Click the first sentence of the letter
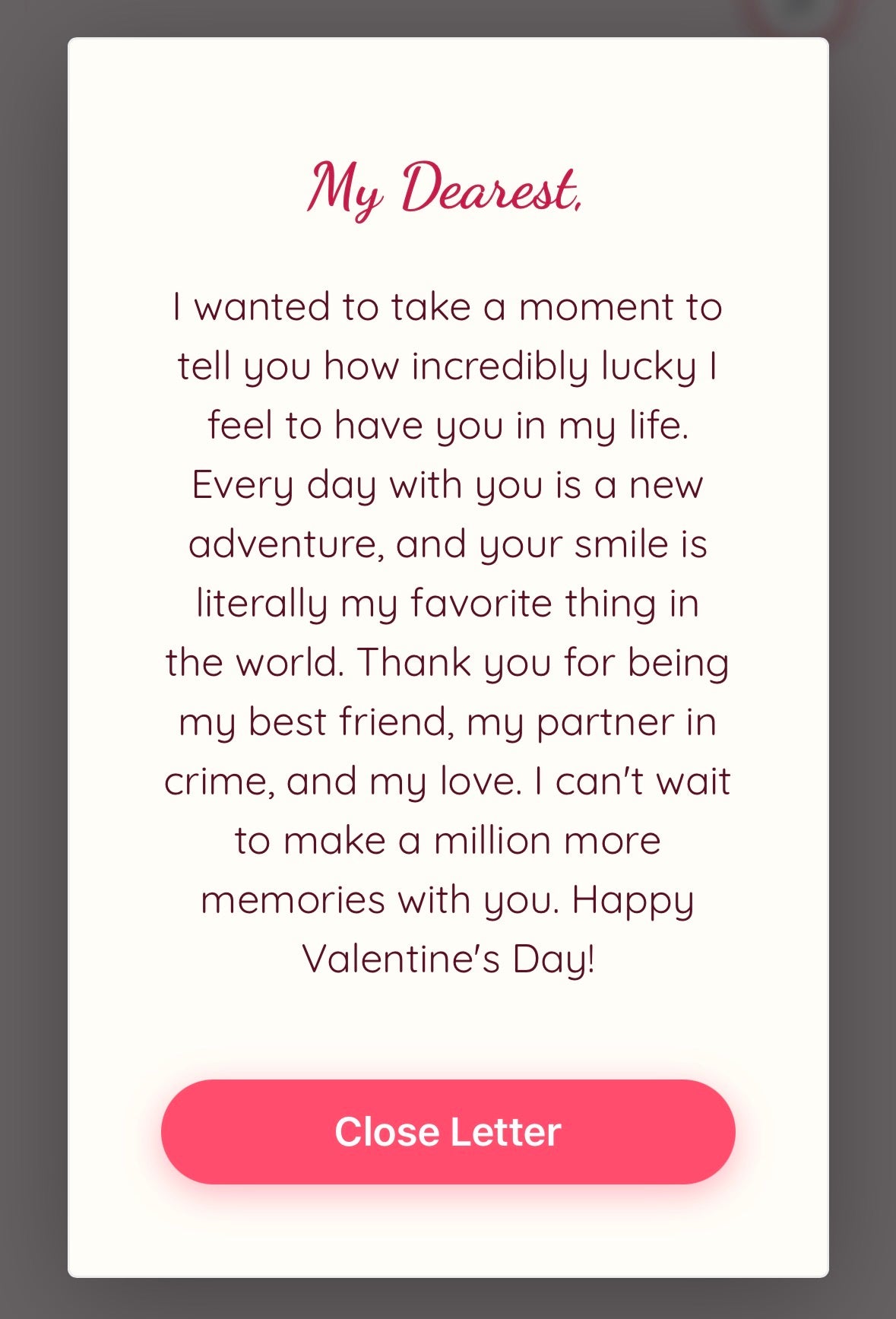The image size is (896, 1319). 448,365
